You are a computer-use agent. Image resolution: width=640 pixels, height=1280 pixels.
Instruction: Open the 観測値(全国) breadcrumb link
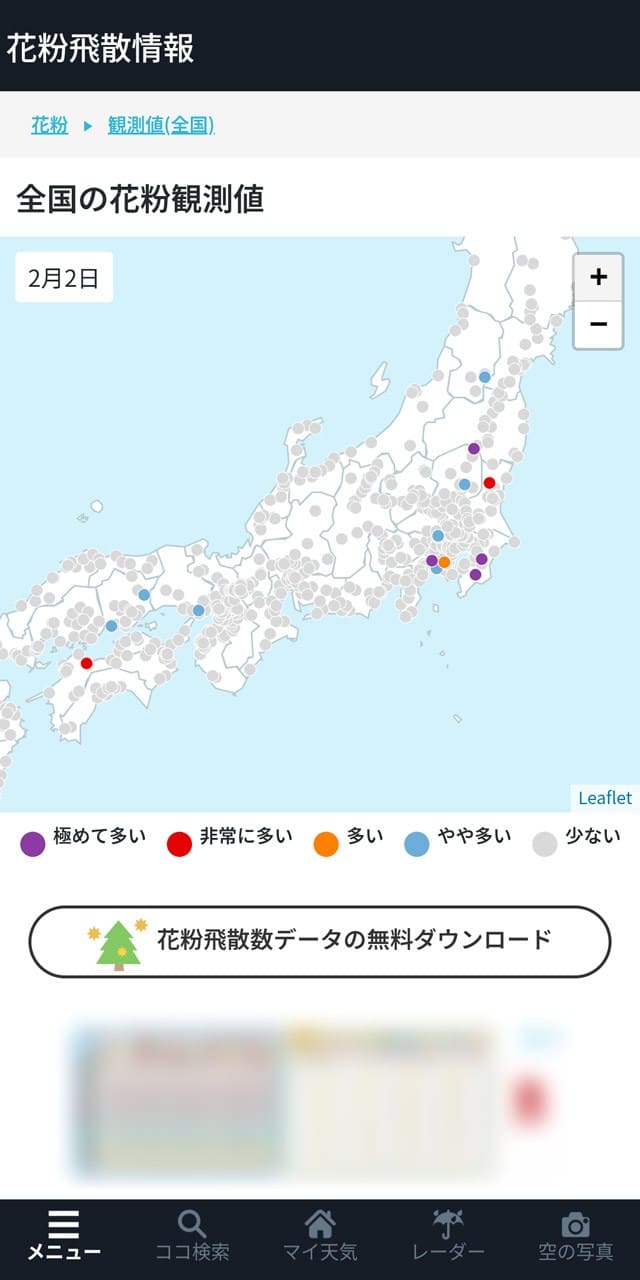161,125
